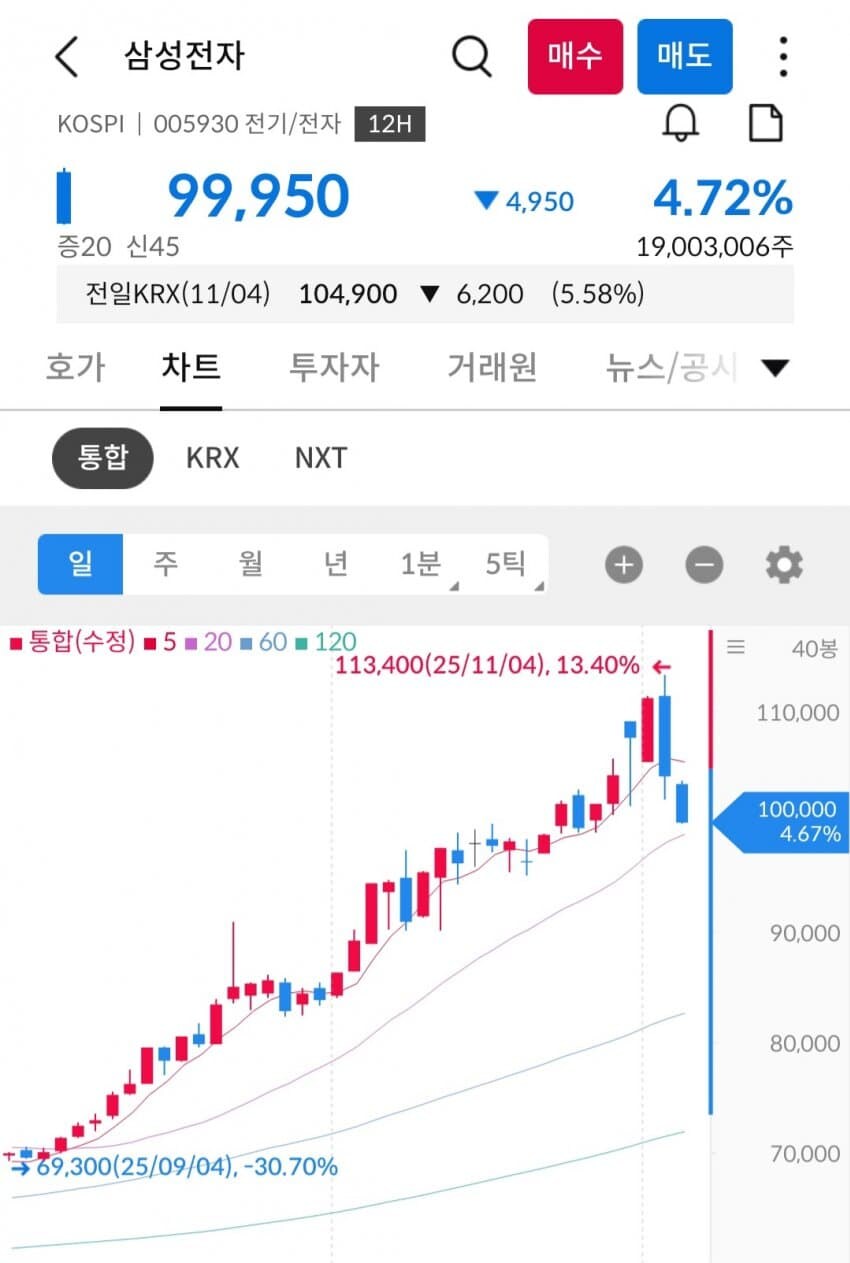Switch to the 투자자 tab

tap(334, 368)
